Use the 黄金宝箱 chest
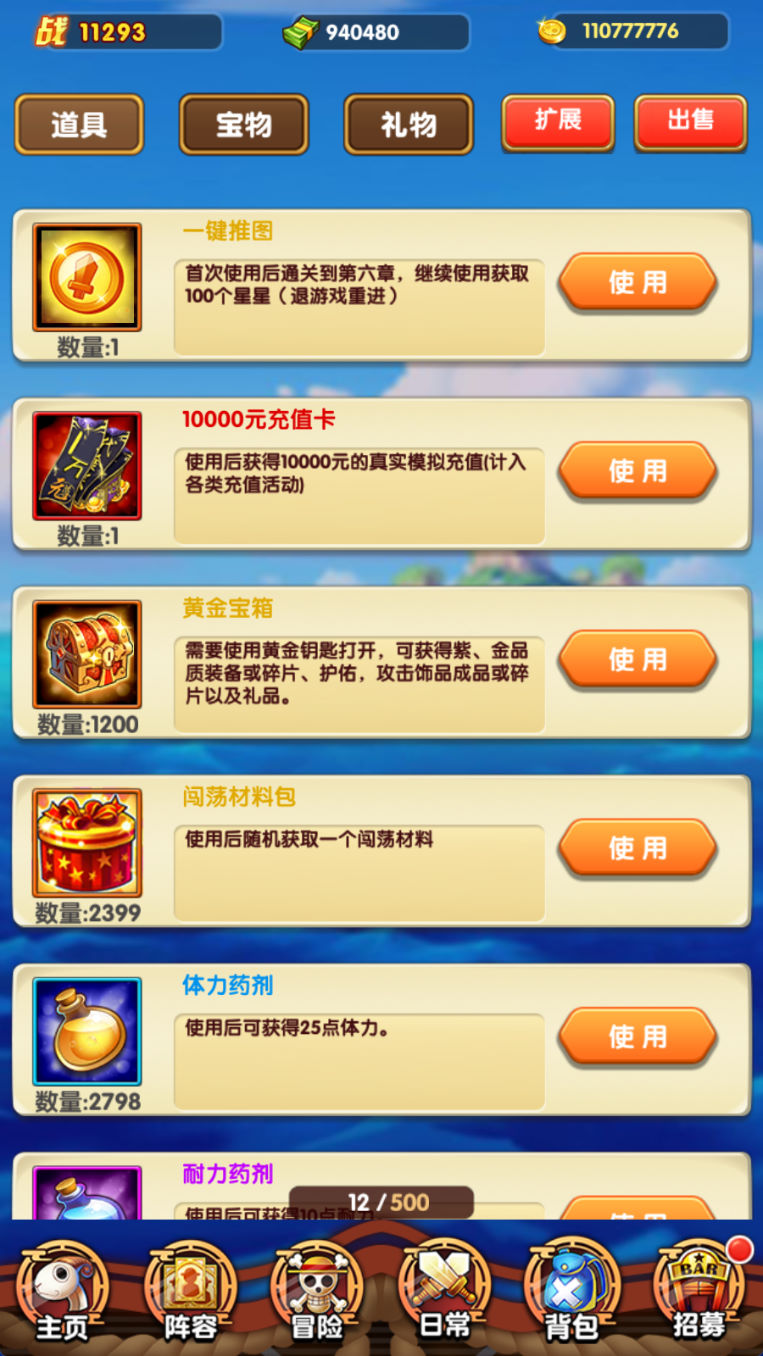The image size is (763, 1356). click(x=637, y=660)
